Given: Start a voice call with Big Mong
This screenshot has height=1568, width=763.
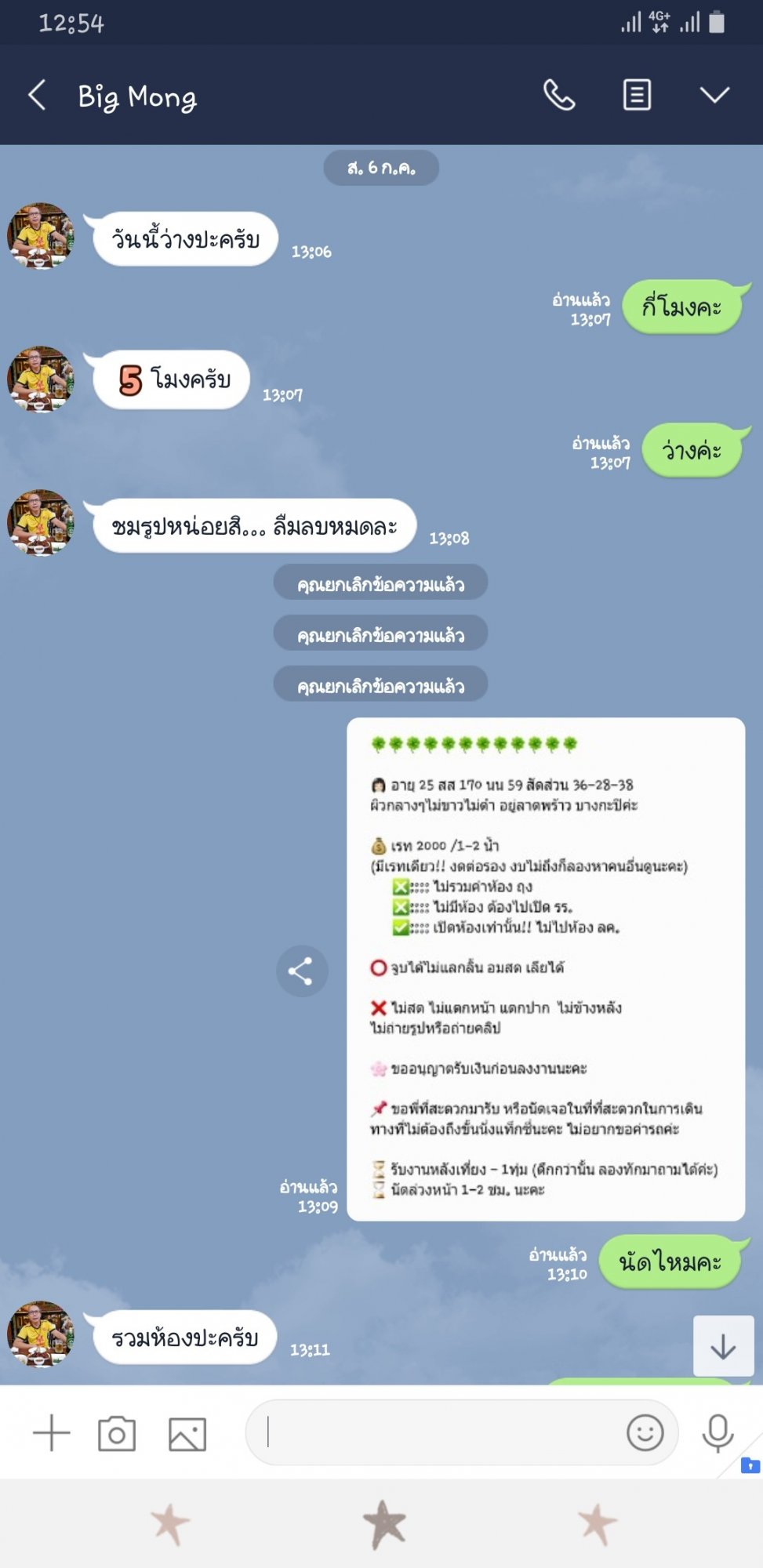Looking at the screenshot, I should (x=559, y=96).
